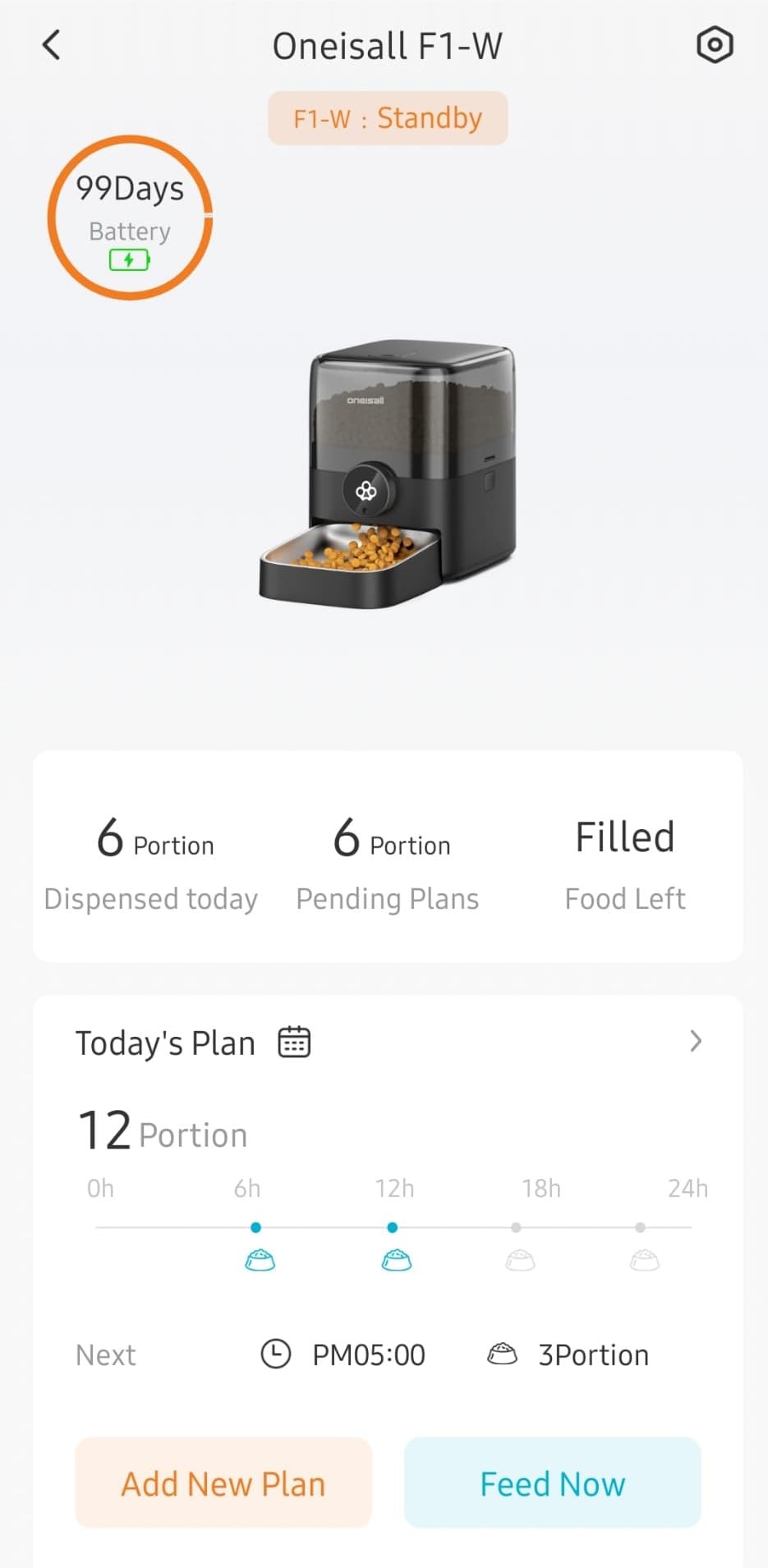Open the device settings gear icon
This screenshot has width=768, height=1568.
[x=714, y=45]
